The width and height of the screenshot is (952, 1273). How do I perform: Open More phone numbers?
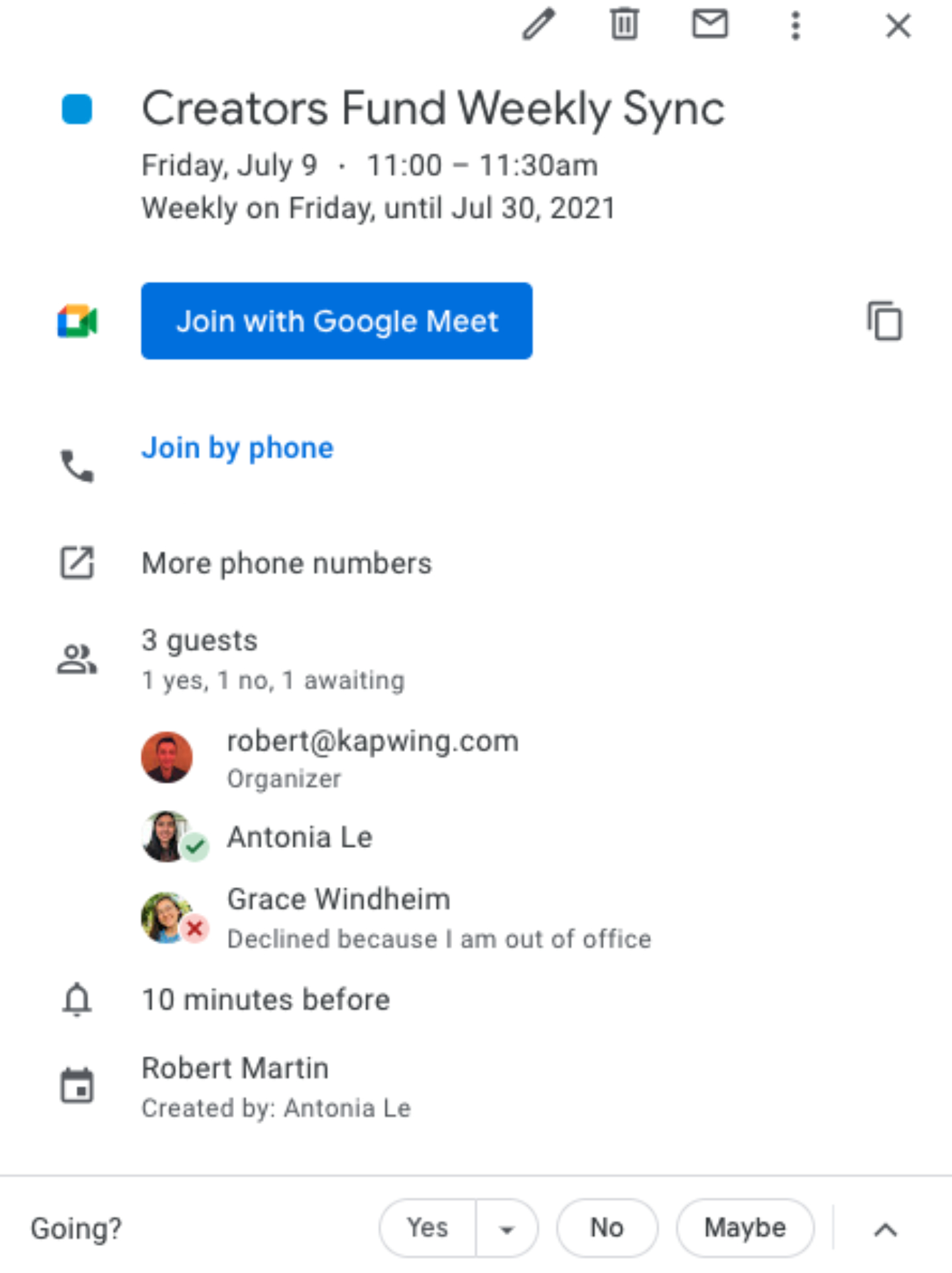pos(286,564)
